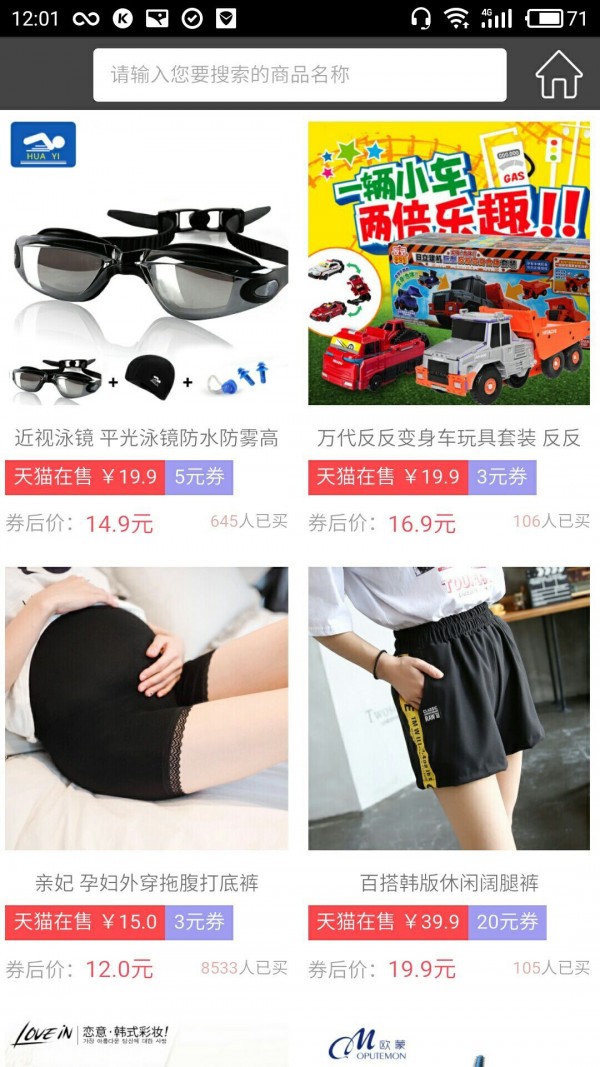
Task: Tap the product name search field
Action: [299, 75]
